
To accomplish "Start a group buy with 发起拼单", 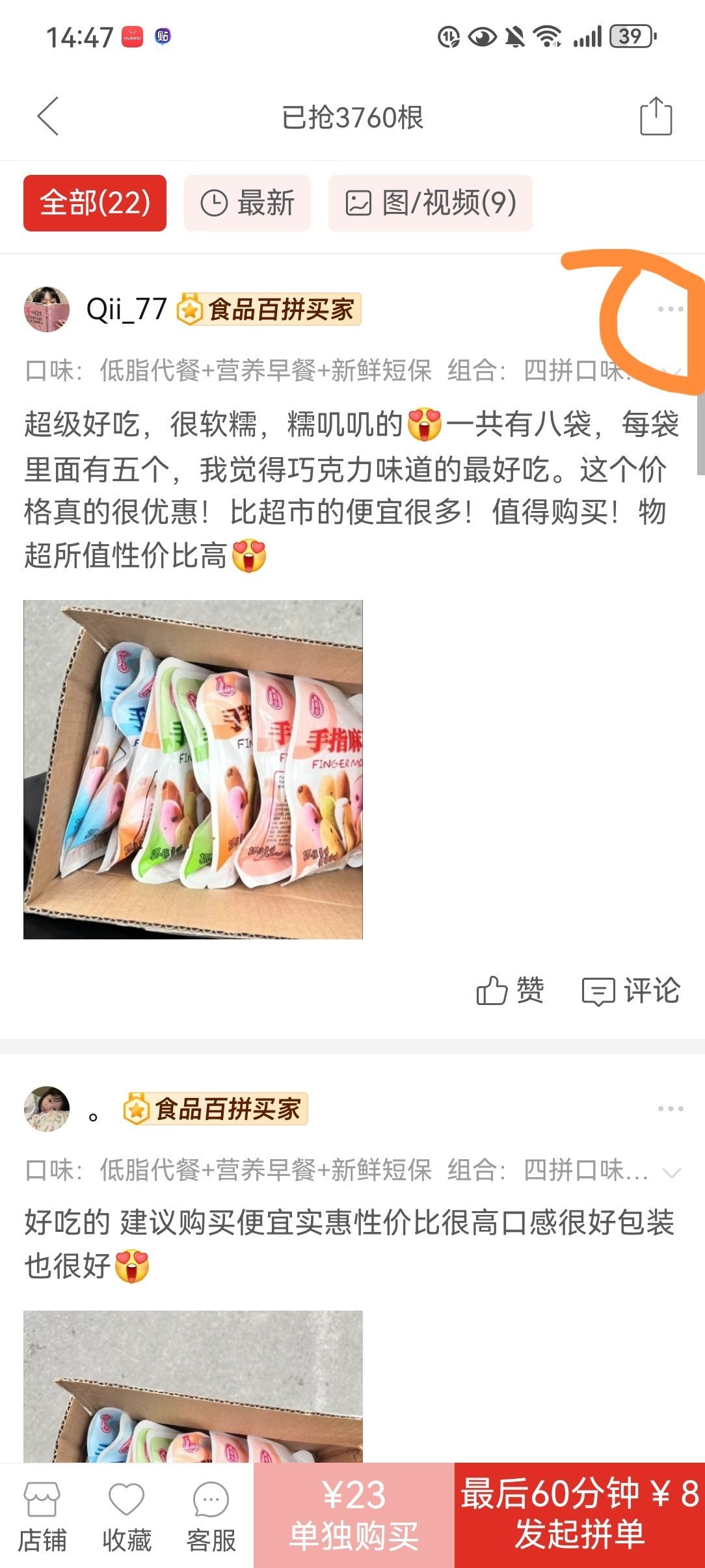I will point(579,1516).
